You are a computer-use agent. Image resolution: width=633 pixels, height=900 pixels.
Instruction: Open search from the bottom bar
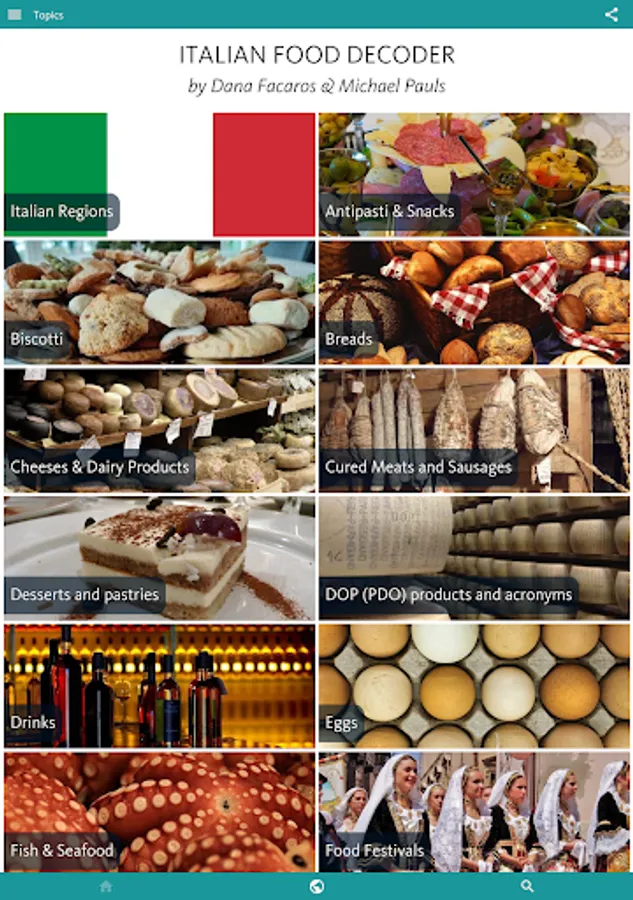click(x=527, y=886)
